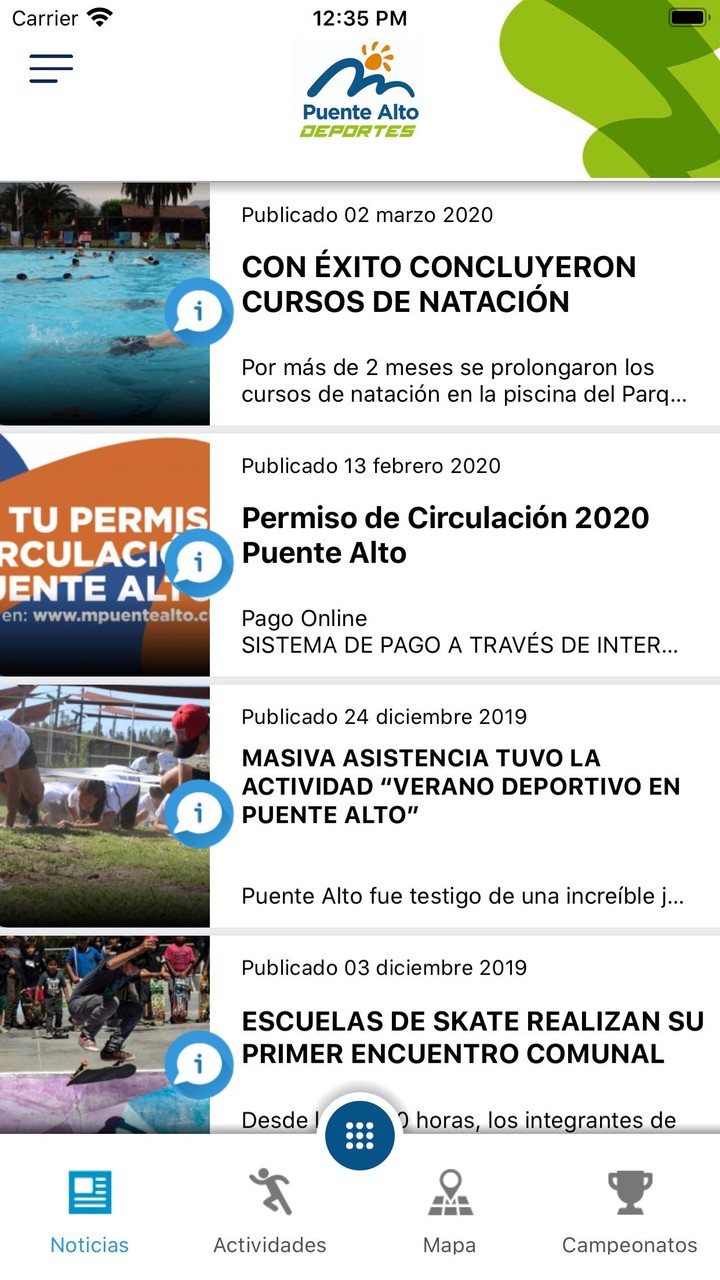Open Permiso de Circulación 2020 Puente Alto article

tap(445, 535)
